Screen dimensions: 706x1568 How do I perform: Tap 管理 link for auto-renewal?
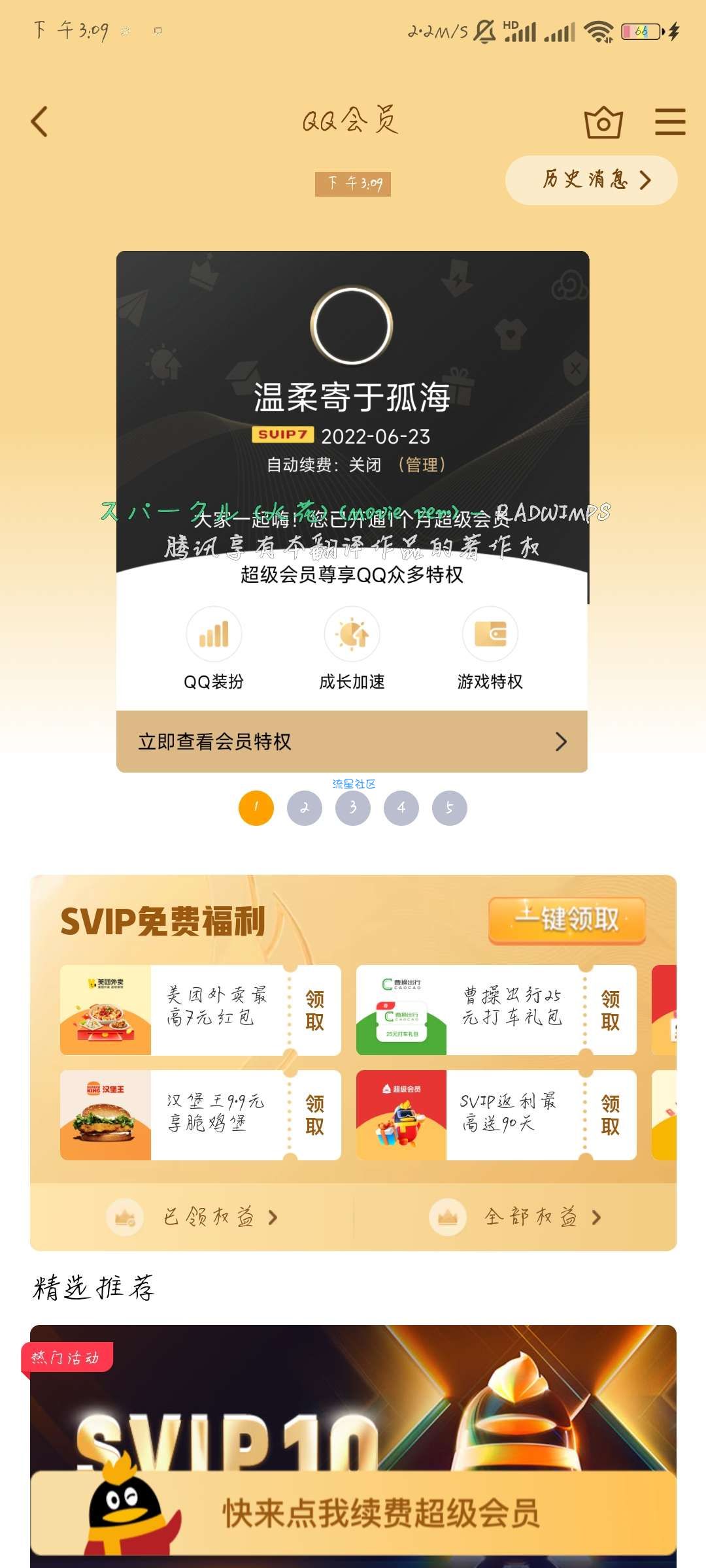[422, 465]
